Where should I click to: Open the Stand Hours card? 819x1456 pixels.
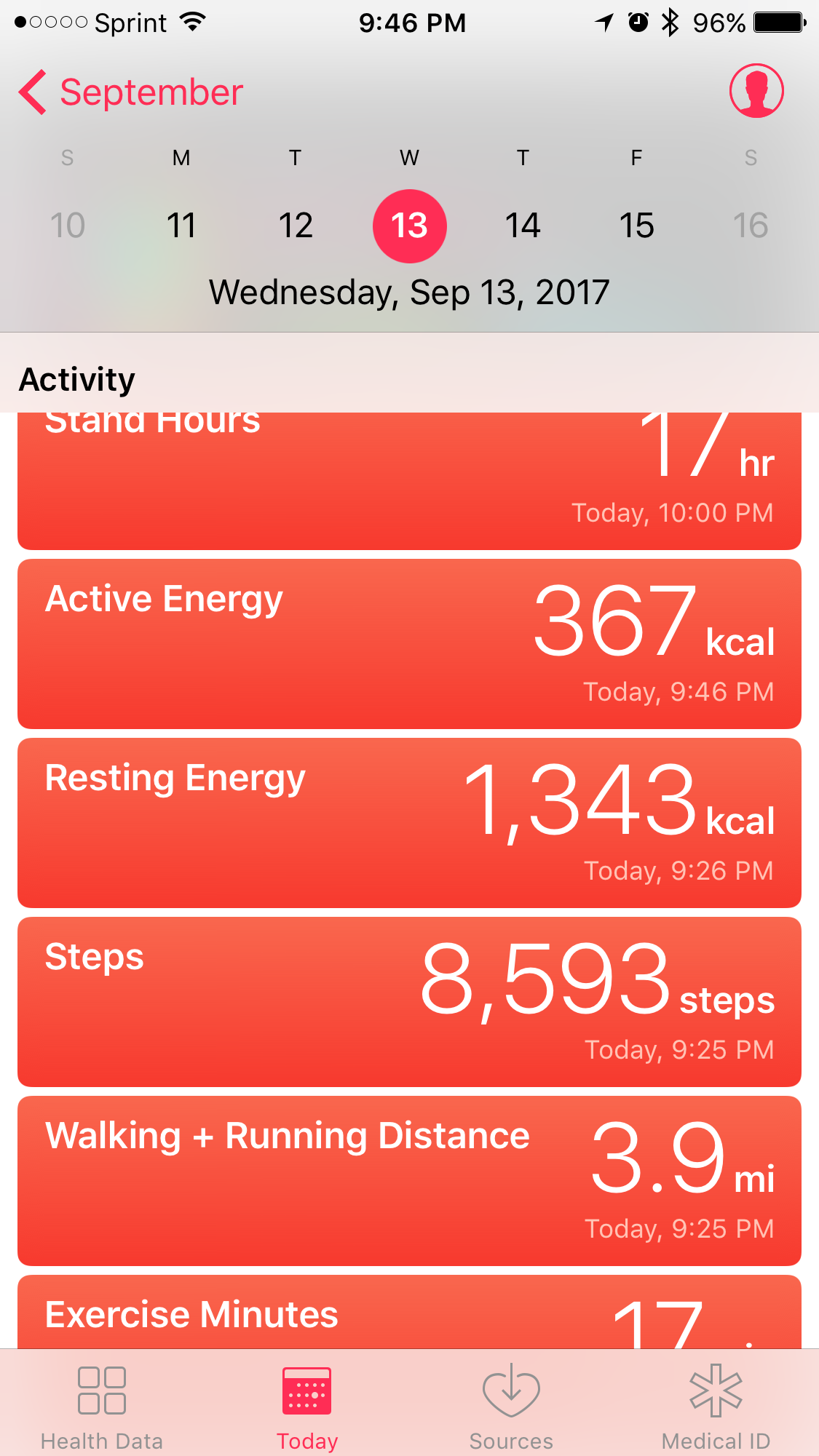point(409,480)
